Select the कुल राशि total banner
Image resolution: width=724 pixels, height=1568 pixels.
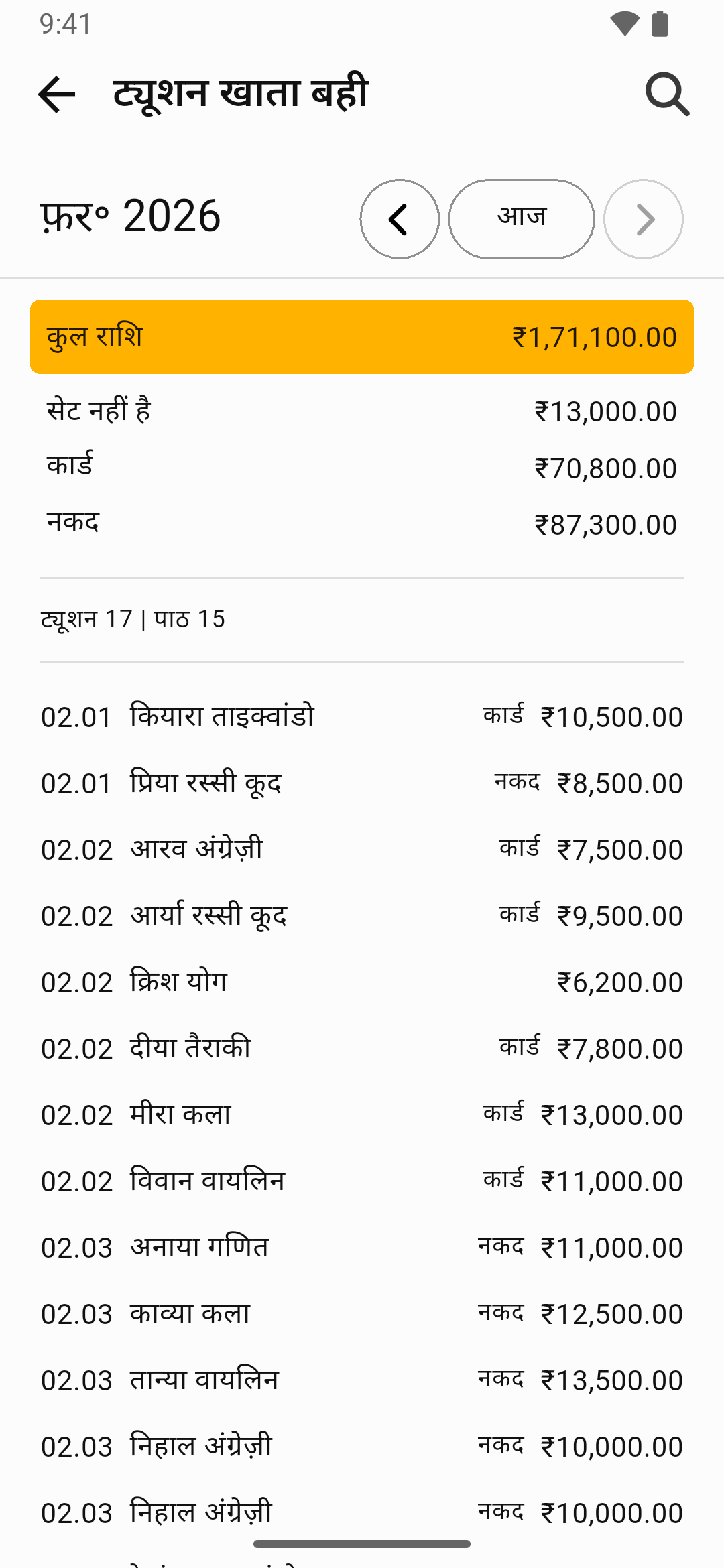[362, 336]
